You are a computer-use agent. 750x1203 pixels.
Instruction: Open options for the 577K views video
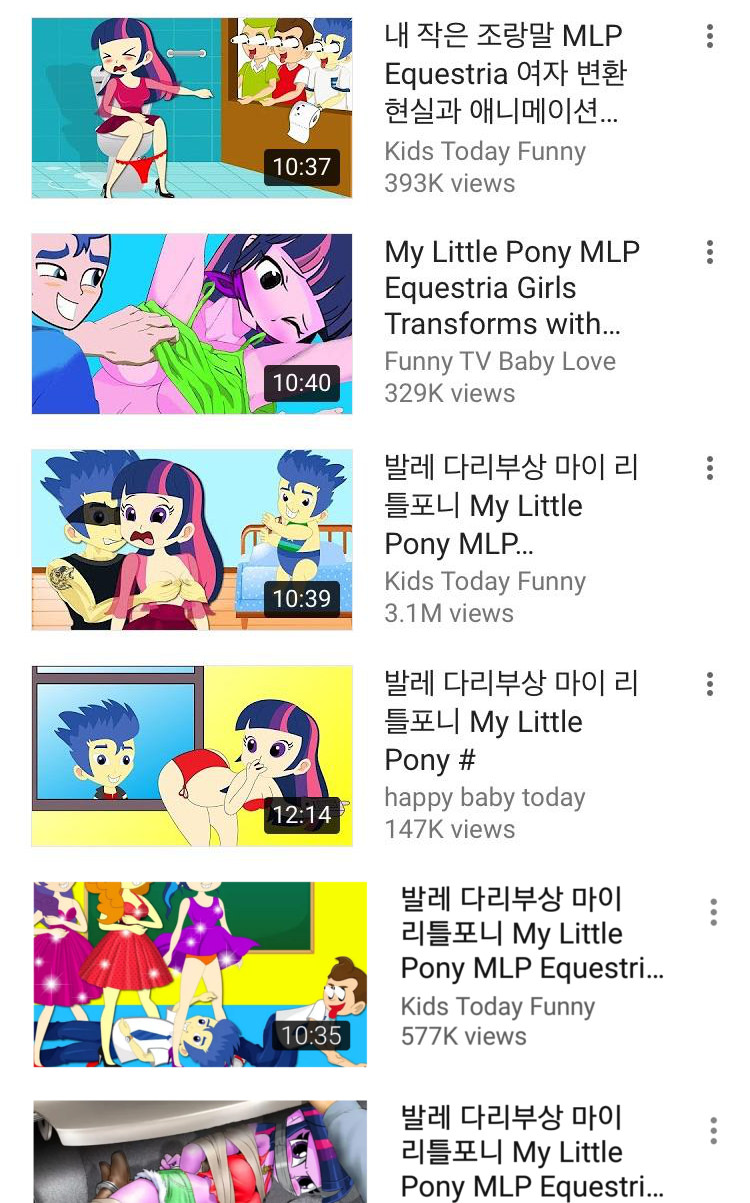(713, 912)
